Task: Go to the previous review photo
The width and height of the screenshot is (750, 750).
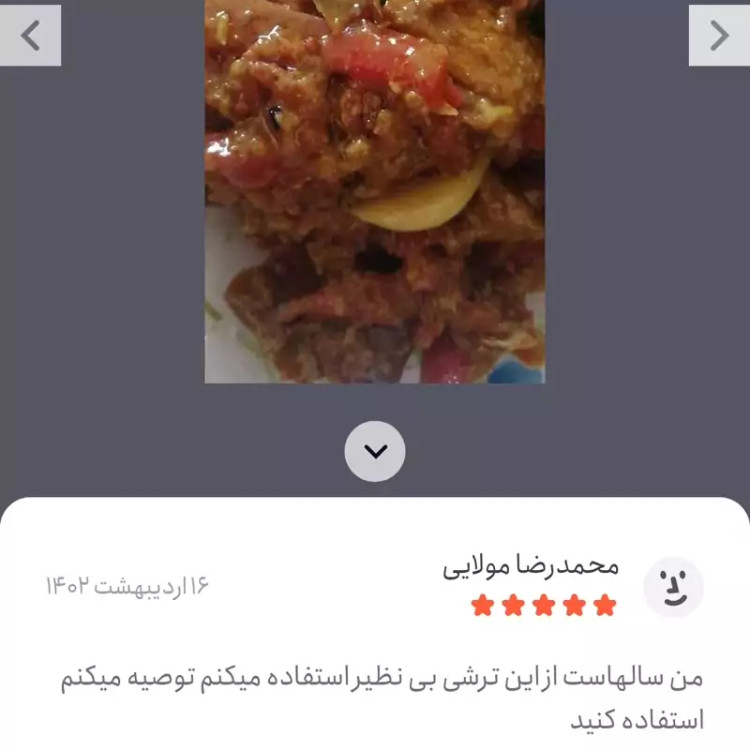Action: 30,36
